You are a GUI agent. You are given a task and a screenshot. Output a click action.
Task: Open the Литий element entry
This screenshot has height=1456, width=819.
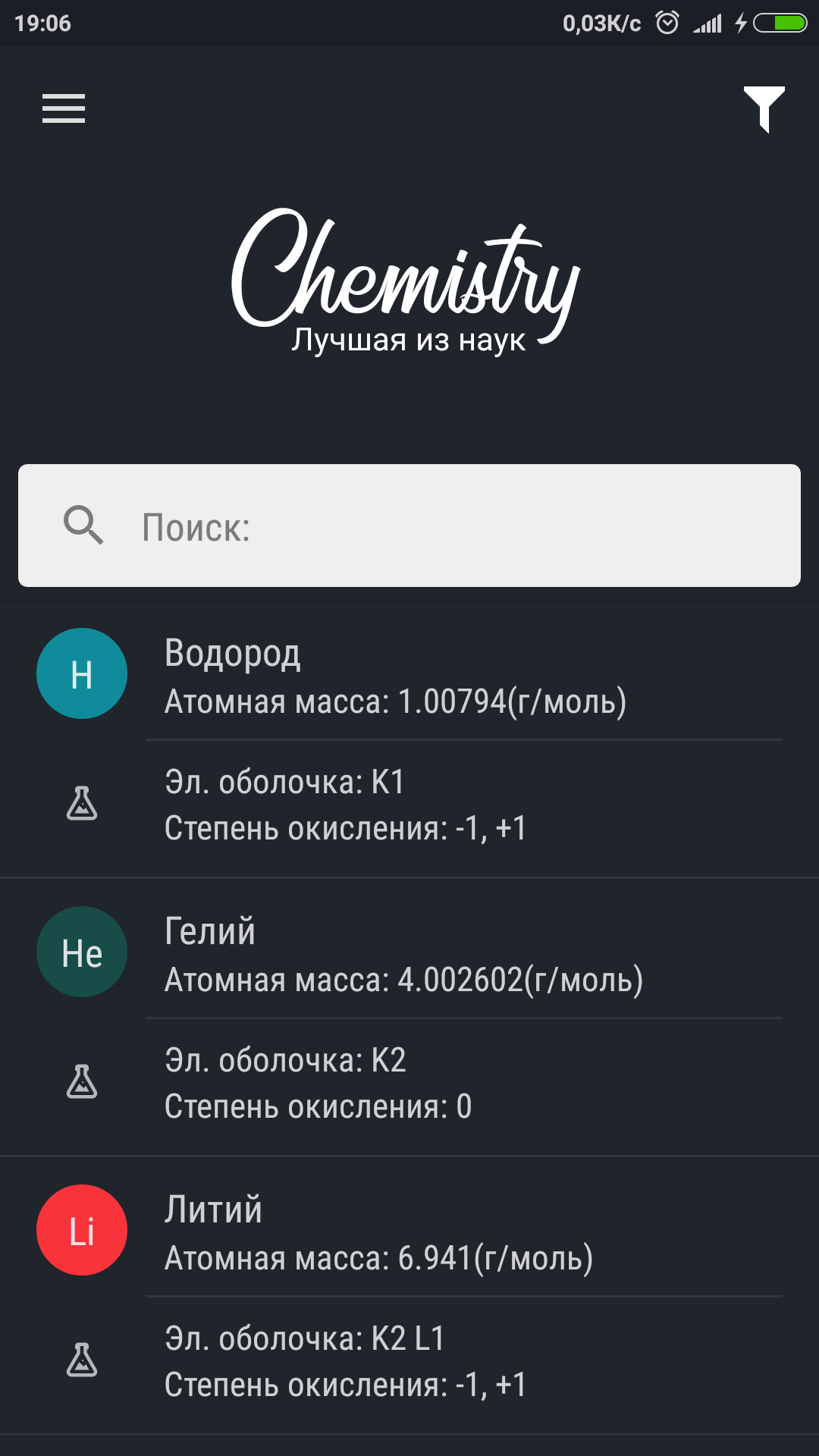coord(409,1296)
